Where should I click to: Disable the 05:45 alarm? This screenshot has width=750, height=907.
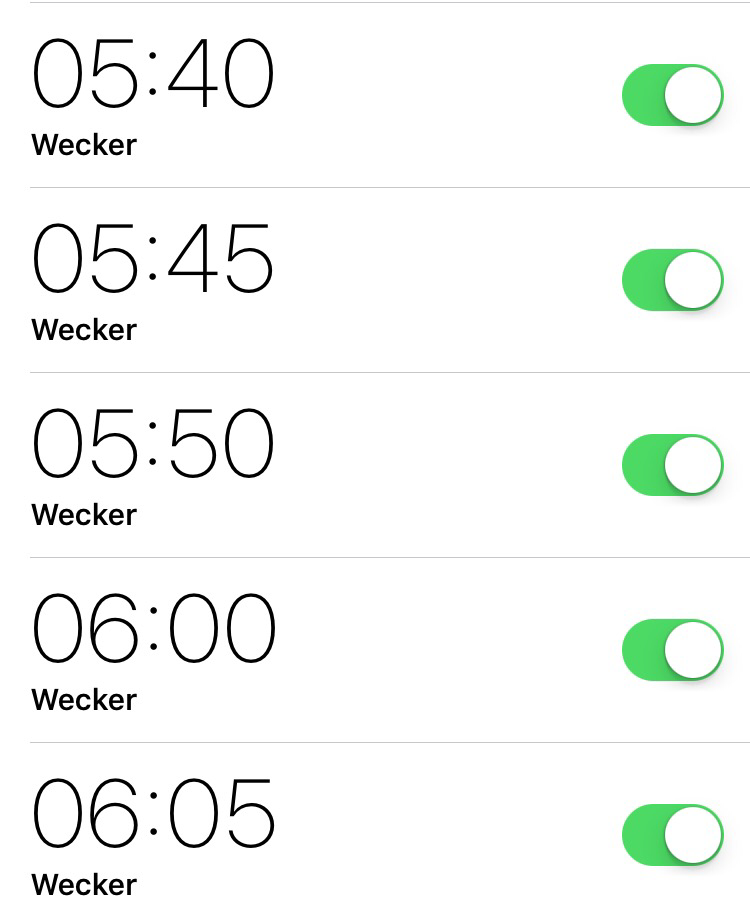point(672,280)
